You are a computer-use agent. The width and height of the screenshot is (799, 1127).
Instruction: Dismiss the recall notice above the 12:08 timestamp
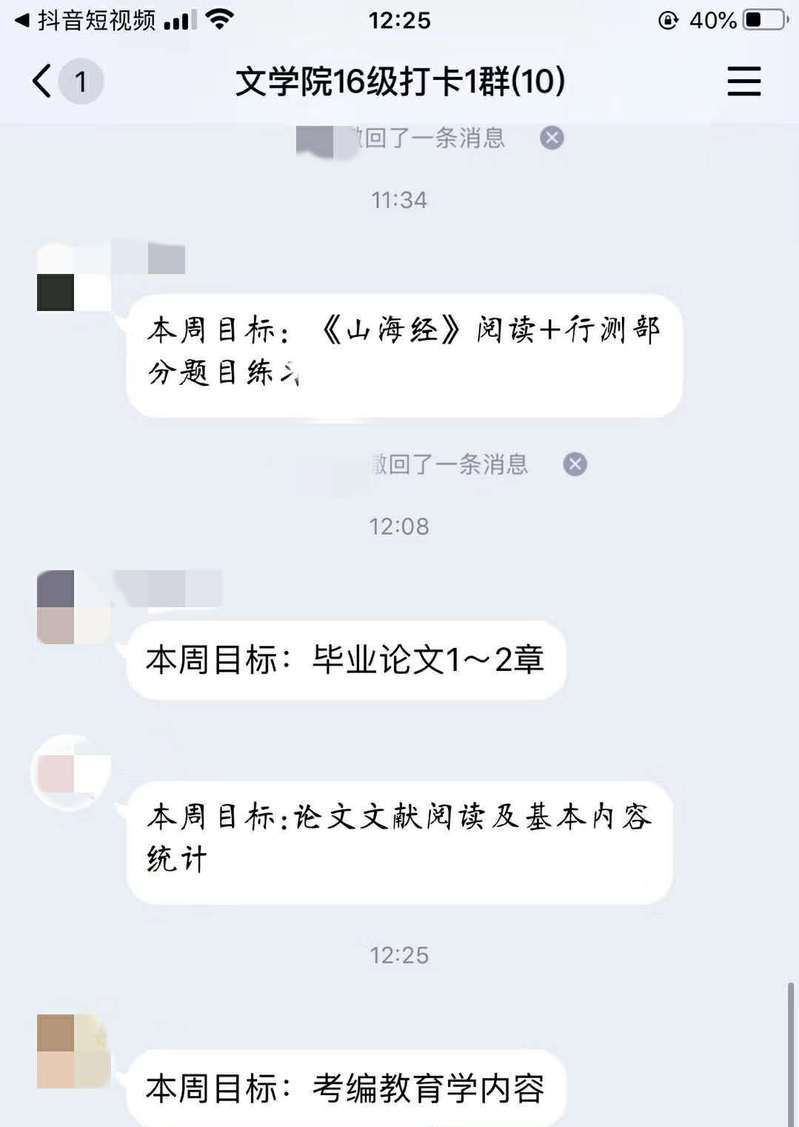574,464
